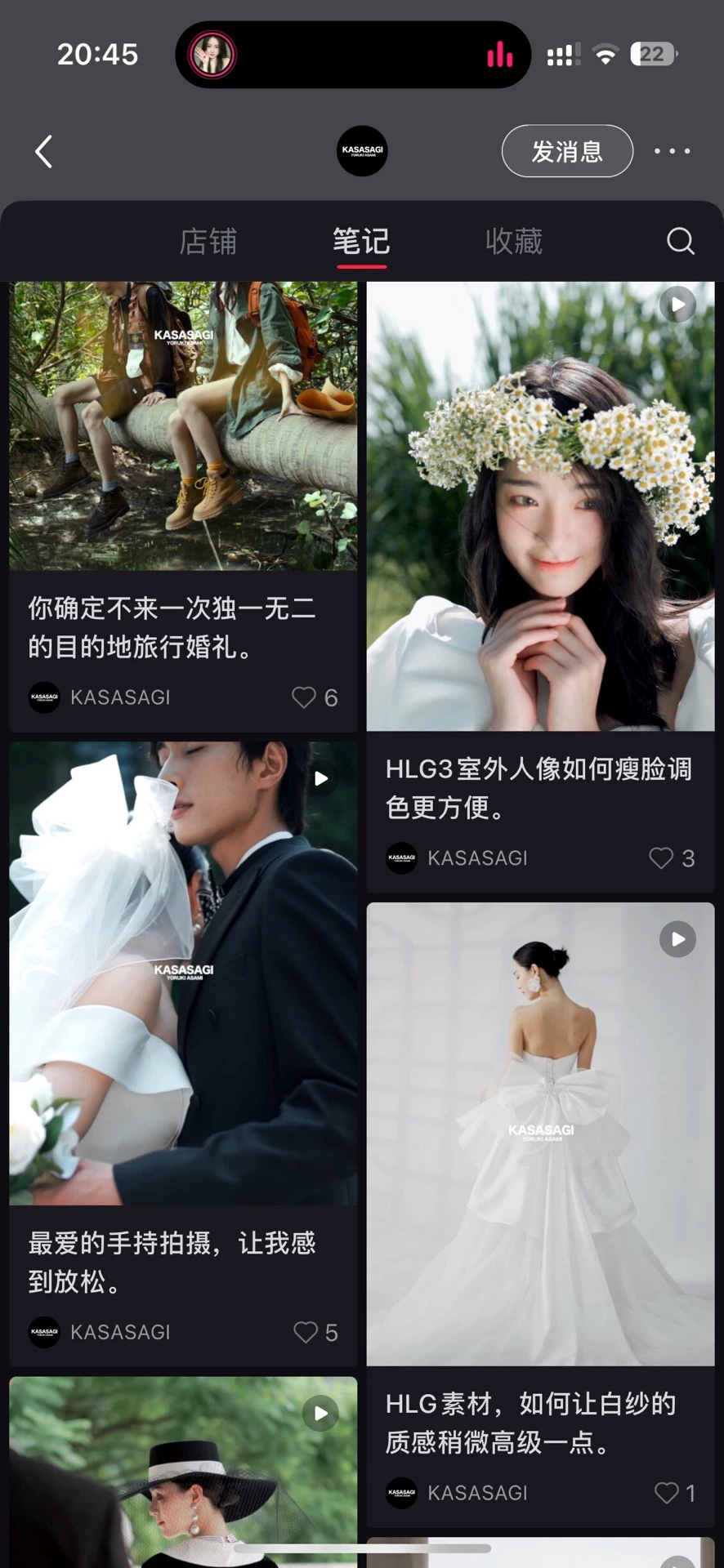The width and height of the screenshot is (724, 1568).
Task: Switch to the 店铺 tab
Action: click(x=208, y=242)
